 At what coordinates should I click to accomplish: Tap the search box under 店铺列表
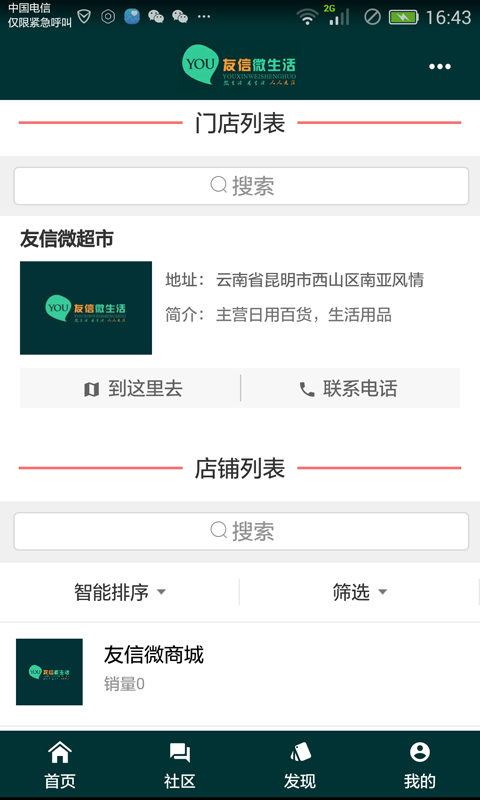(241, 532)
